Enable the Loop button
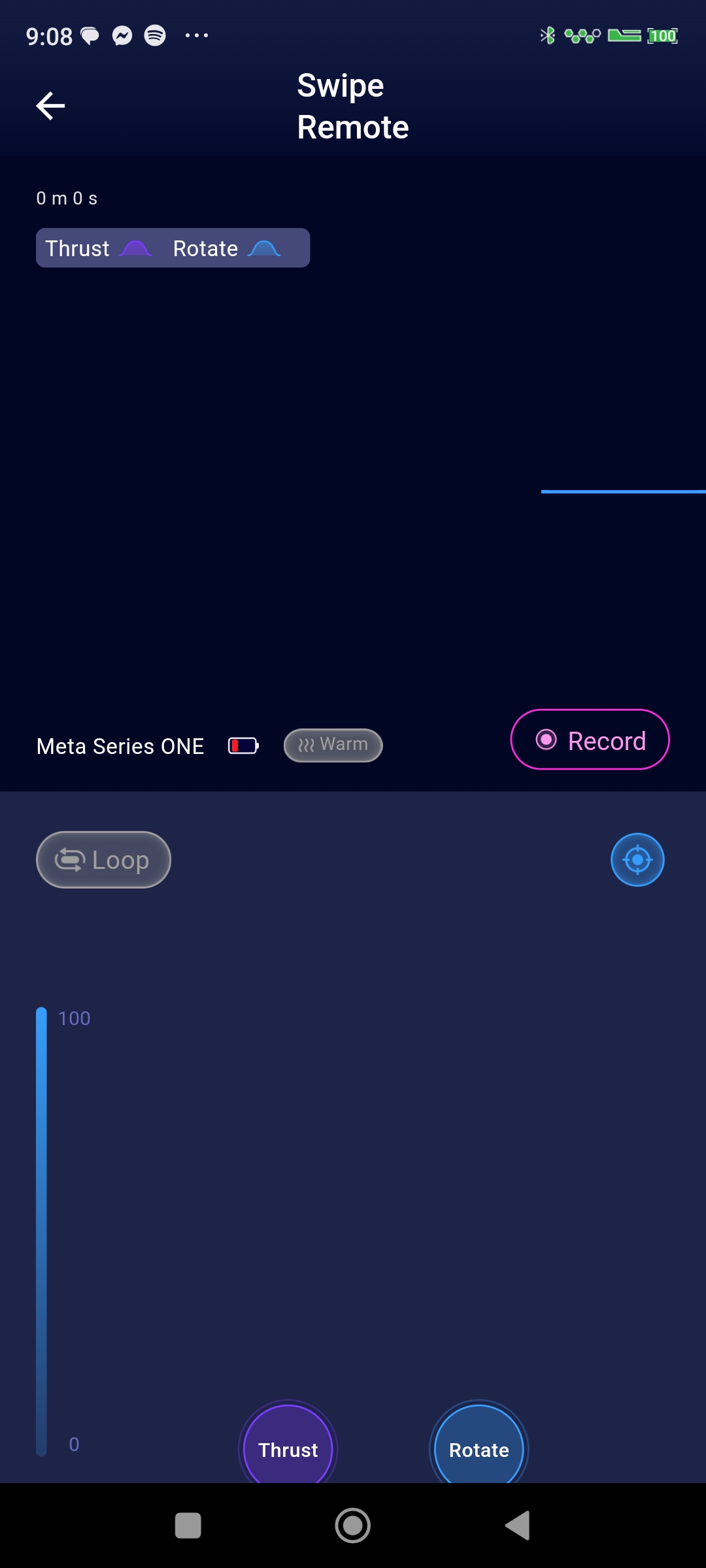 click(103, 860)
